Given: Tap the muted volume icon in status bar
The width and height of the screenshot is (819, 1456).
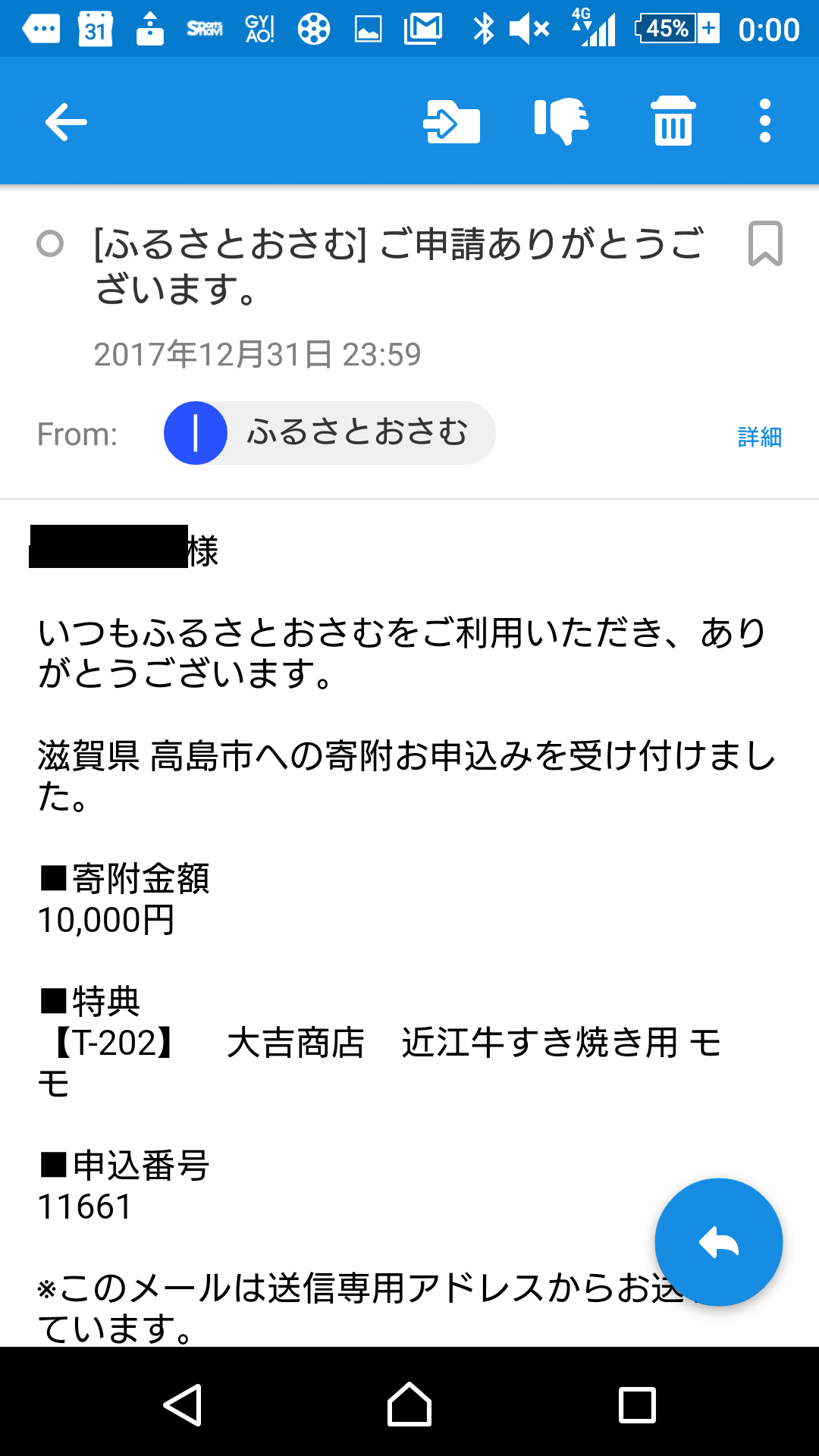Looking at the screenshot, I should coord(526,28).
